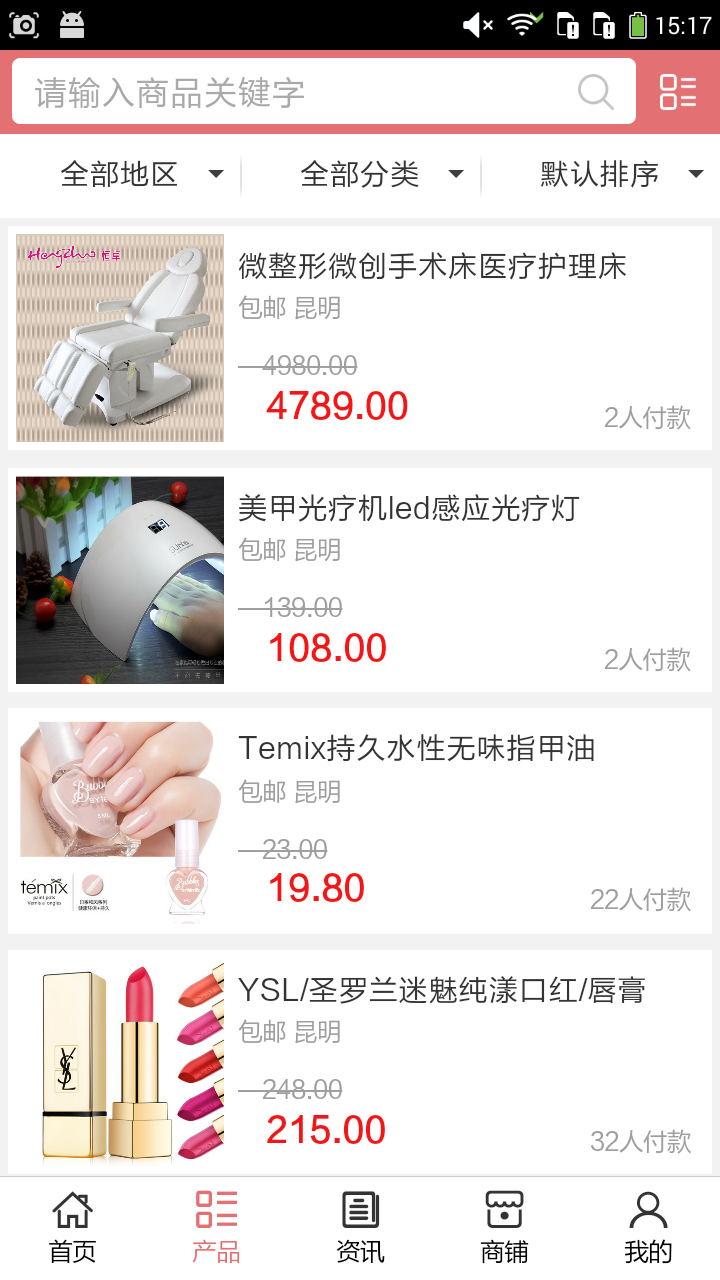Go to the 首页 home tab
This screenshot has height=1280, width=720.
point(72,1227)
